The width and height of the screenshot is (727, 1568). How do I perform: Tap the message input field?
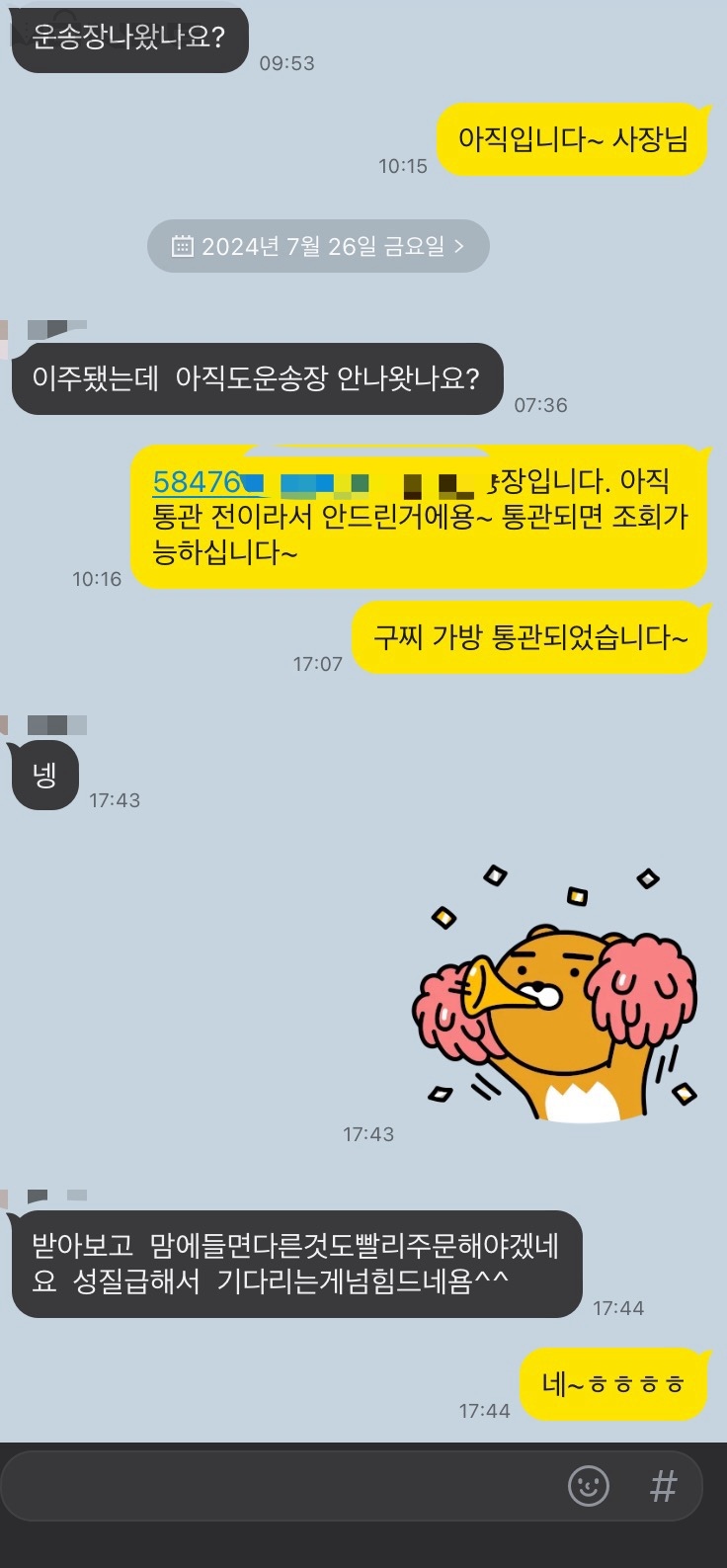277,1485
